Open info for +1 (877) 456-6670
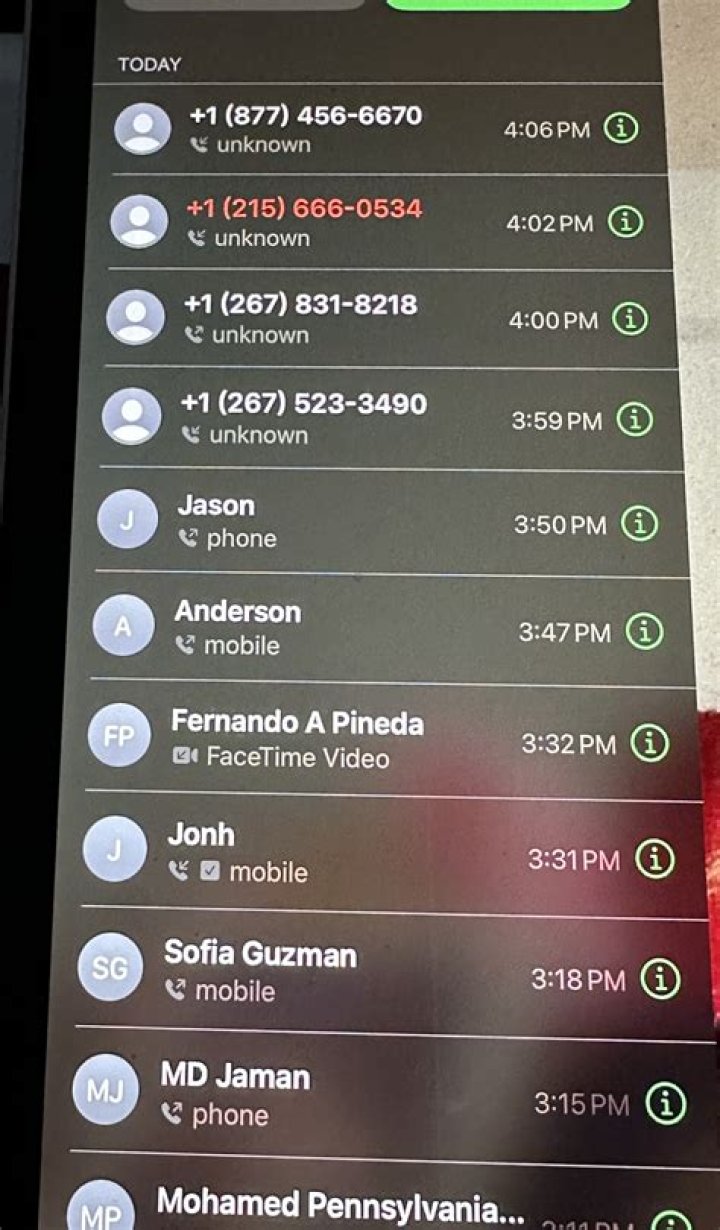This screenshot has height=1230, width=720. click(x=621, y=128)
